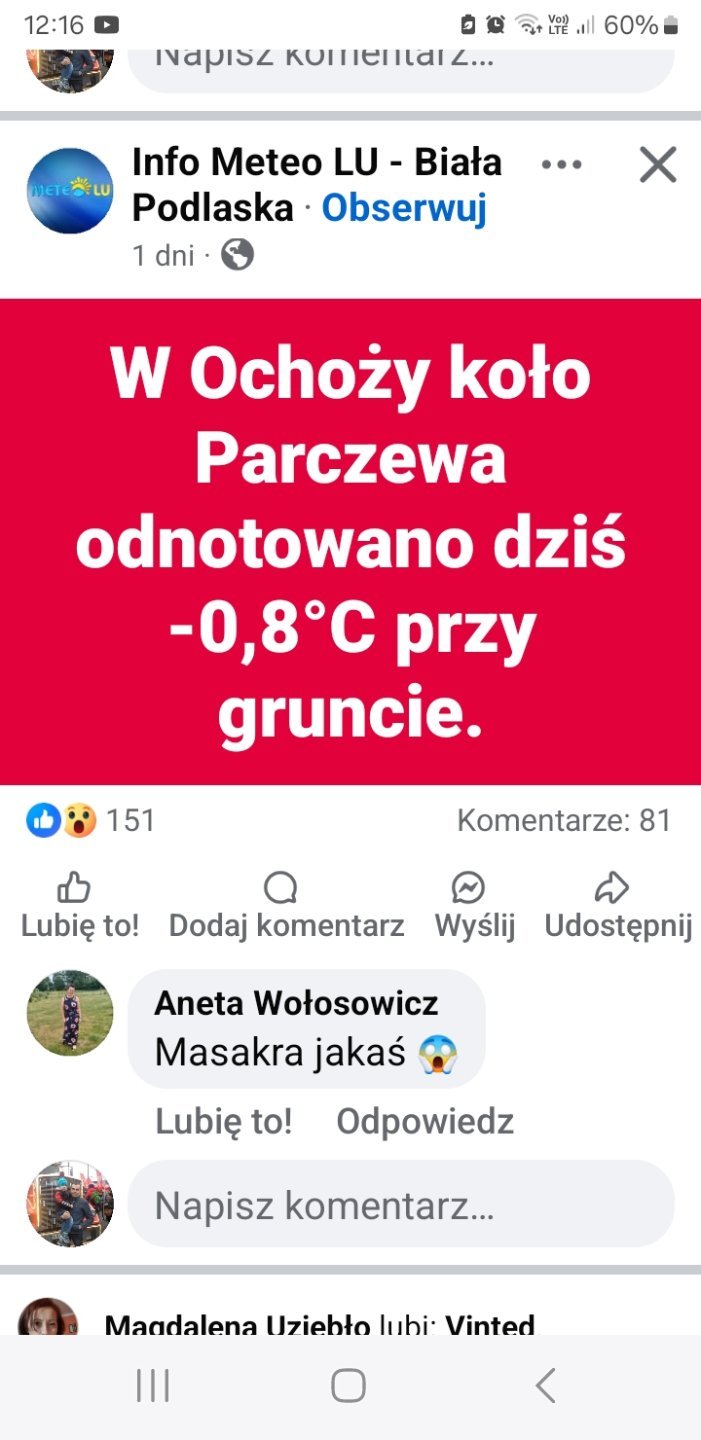Open the red temperature post image

click(350, 541)
